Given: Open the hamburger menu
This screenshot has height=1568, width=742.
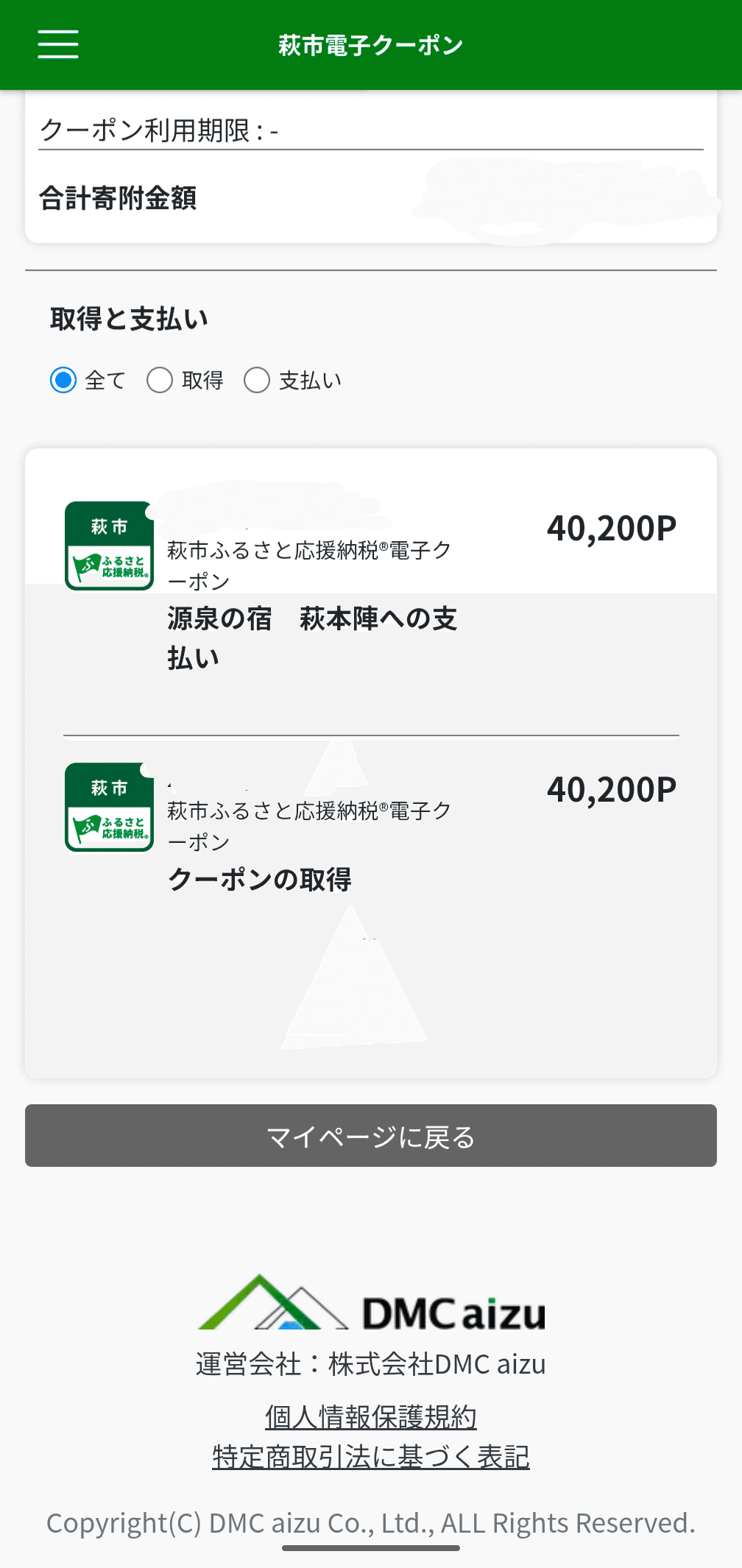Looking at the screenshot, I should point(58,44).
